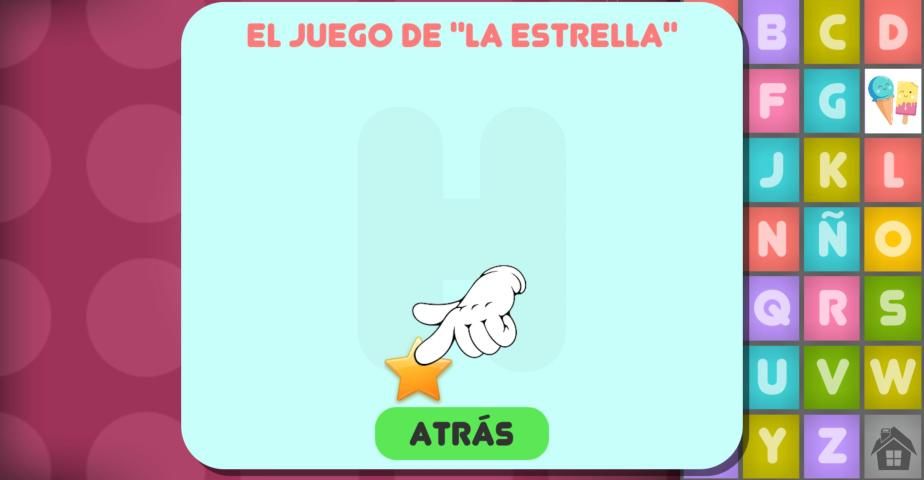Select the letter B tile
This screenshot has height=480, width=924.
click(772, 32)
